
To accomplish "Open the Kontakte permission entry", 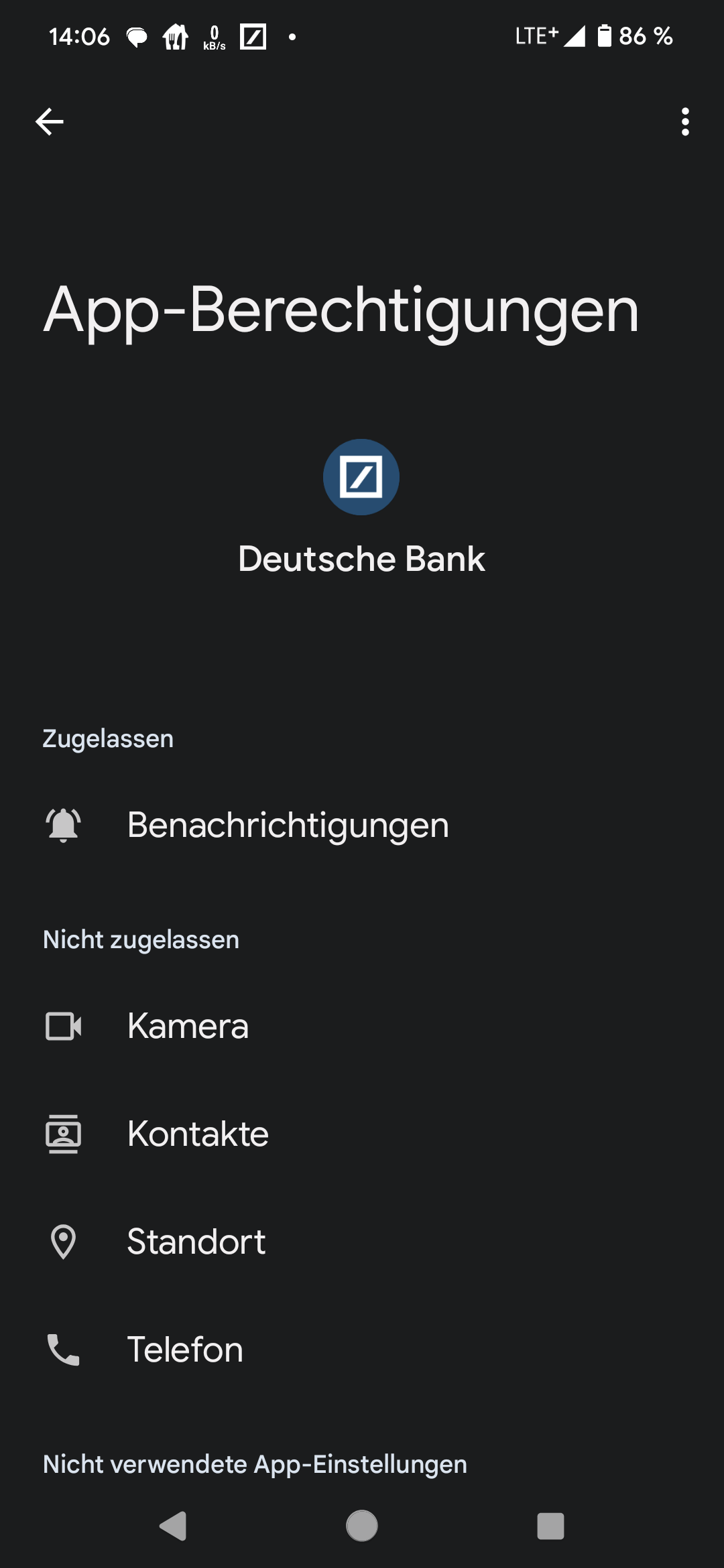I will click(196, 1133).
